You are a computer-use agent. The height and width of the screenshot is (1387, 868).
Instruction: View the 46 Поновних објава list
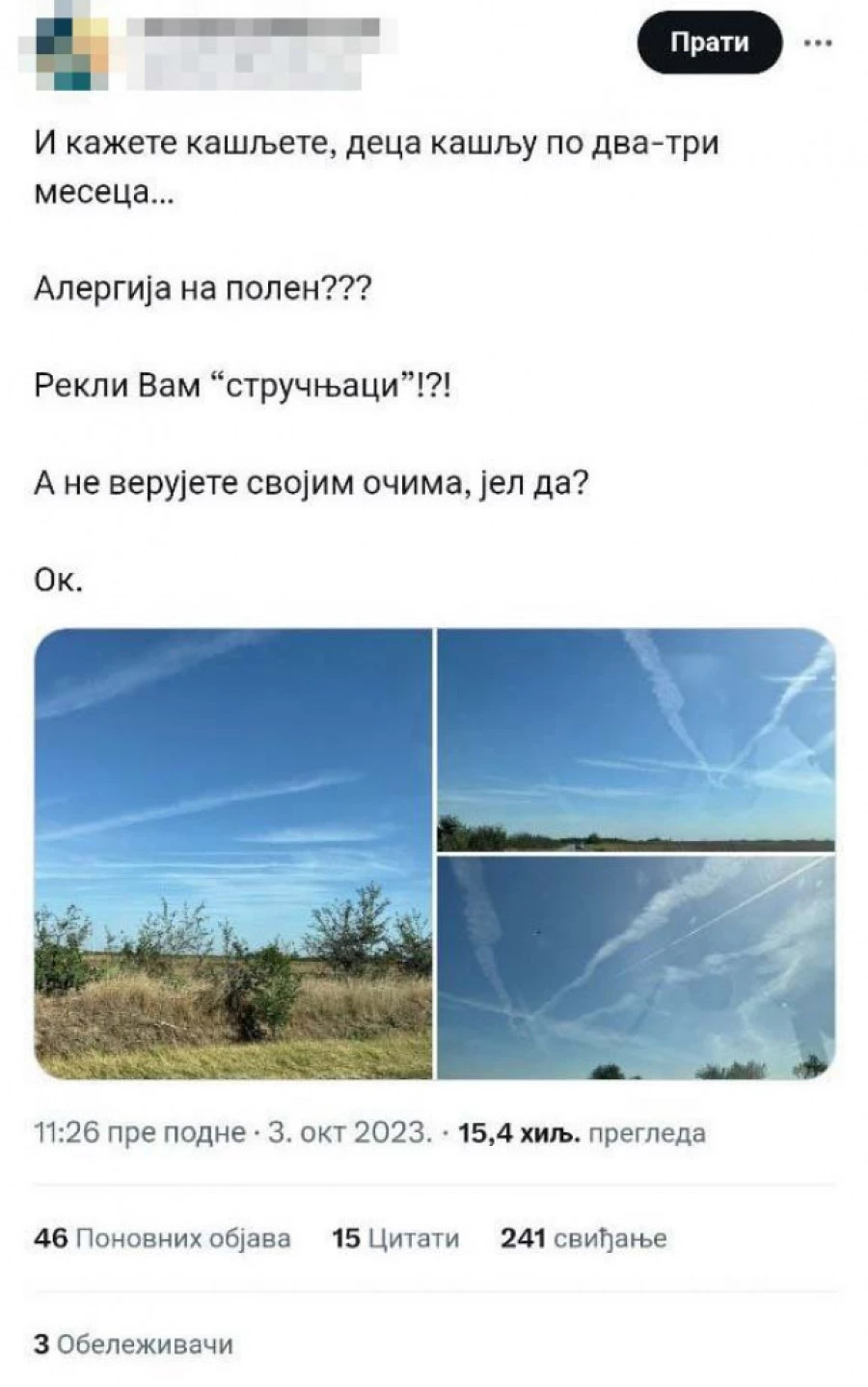click(x=162, y=1238)
